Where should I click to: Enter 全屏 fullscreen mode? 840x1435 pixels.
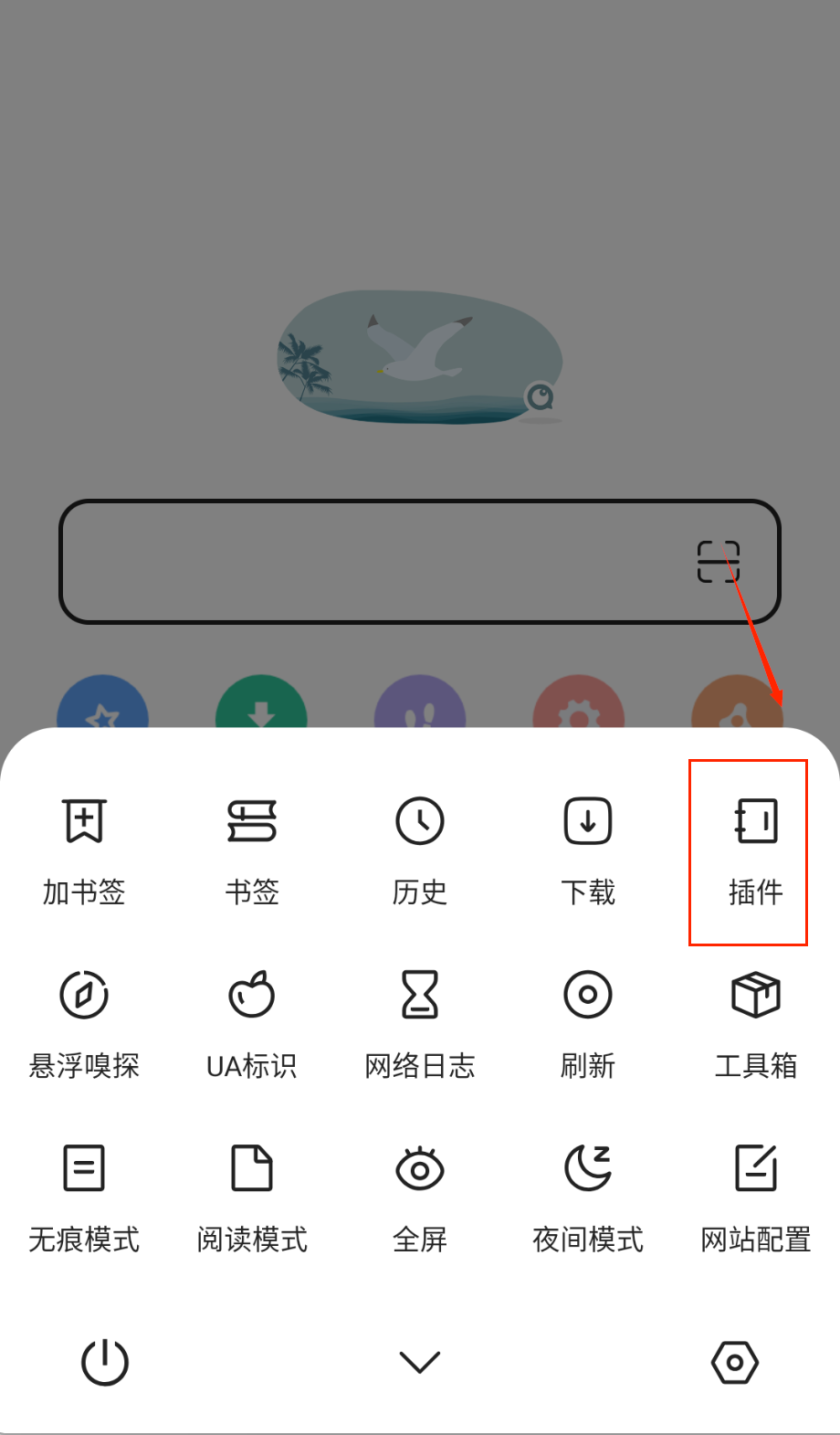click(x=420, y=1197)
